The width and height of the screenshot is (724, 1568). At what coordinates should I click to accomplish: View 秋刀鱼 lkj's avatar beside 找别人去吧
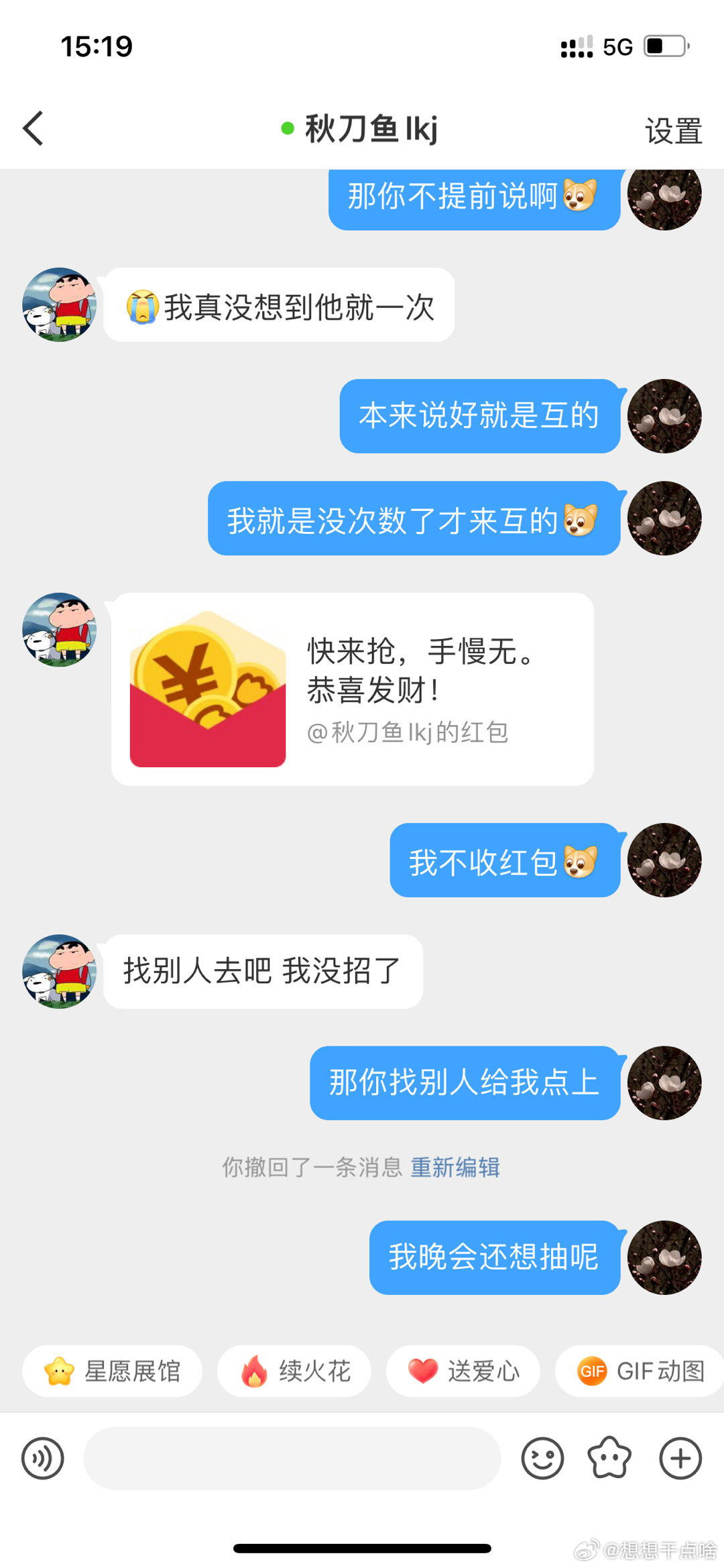click(59, 971)
